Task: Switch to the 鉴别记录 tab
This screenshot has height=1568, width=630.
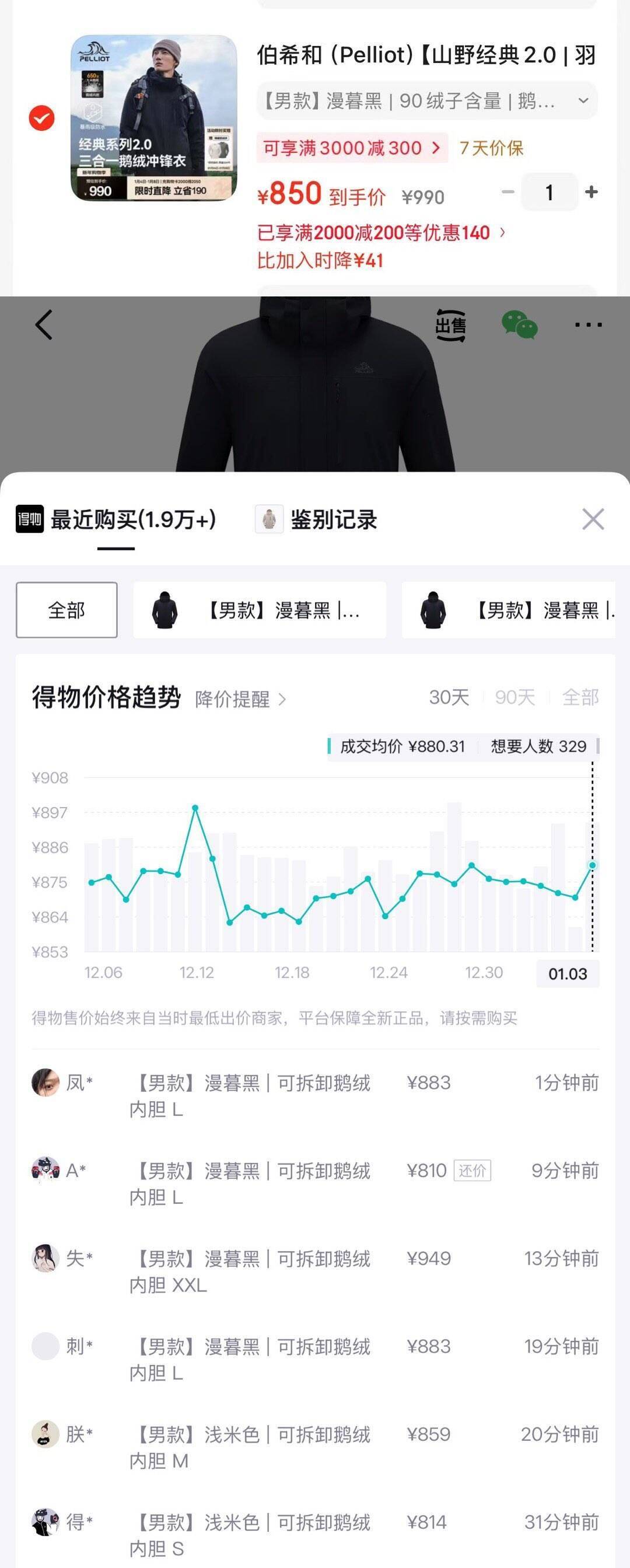Action: (x=317, y=520)
